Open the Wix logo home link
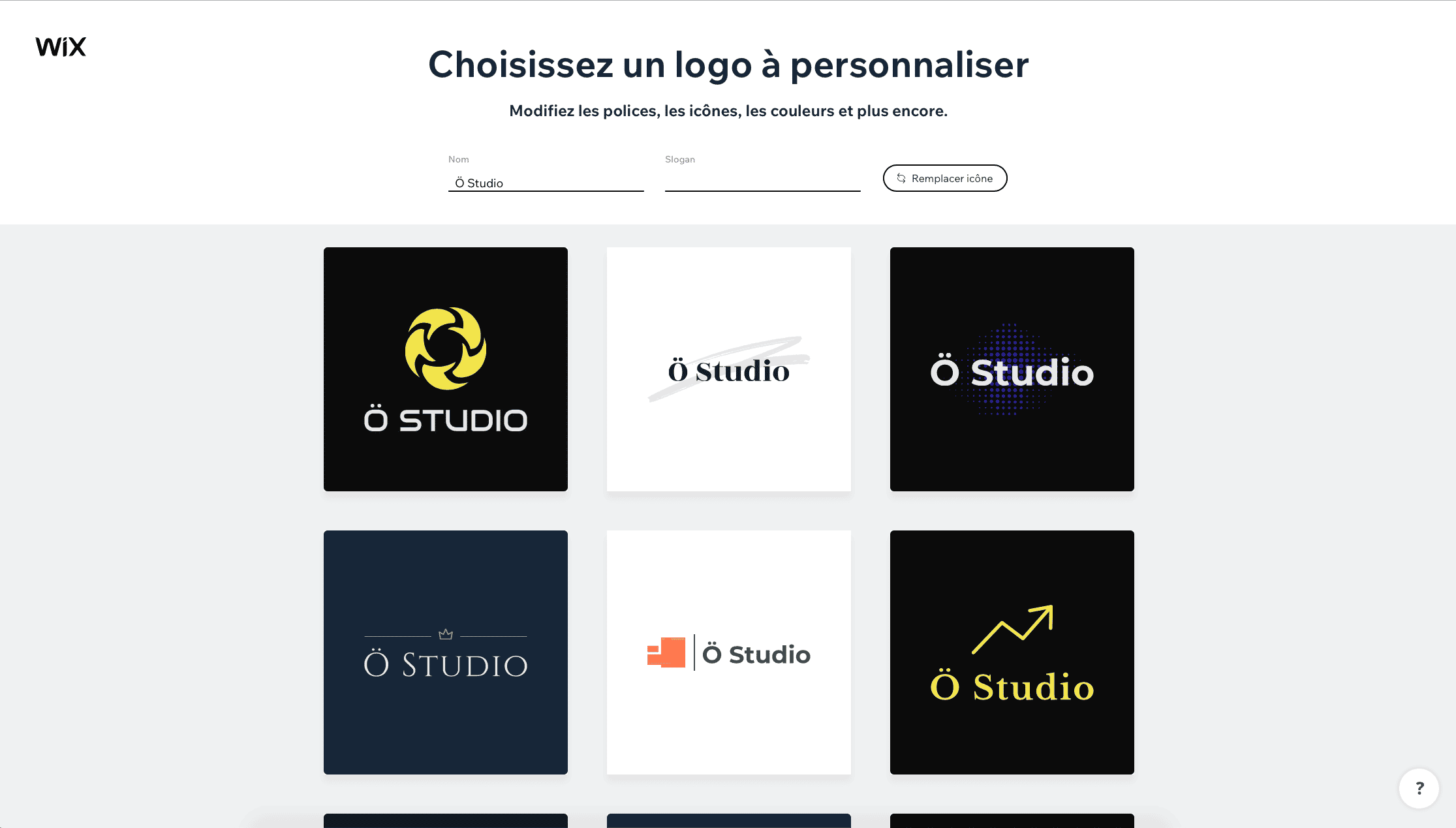Viewport: 1456px width, 828px height. (61, 47)
